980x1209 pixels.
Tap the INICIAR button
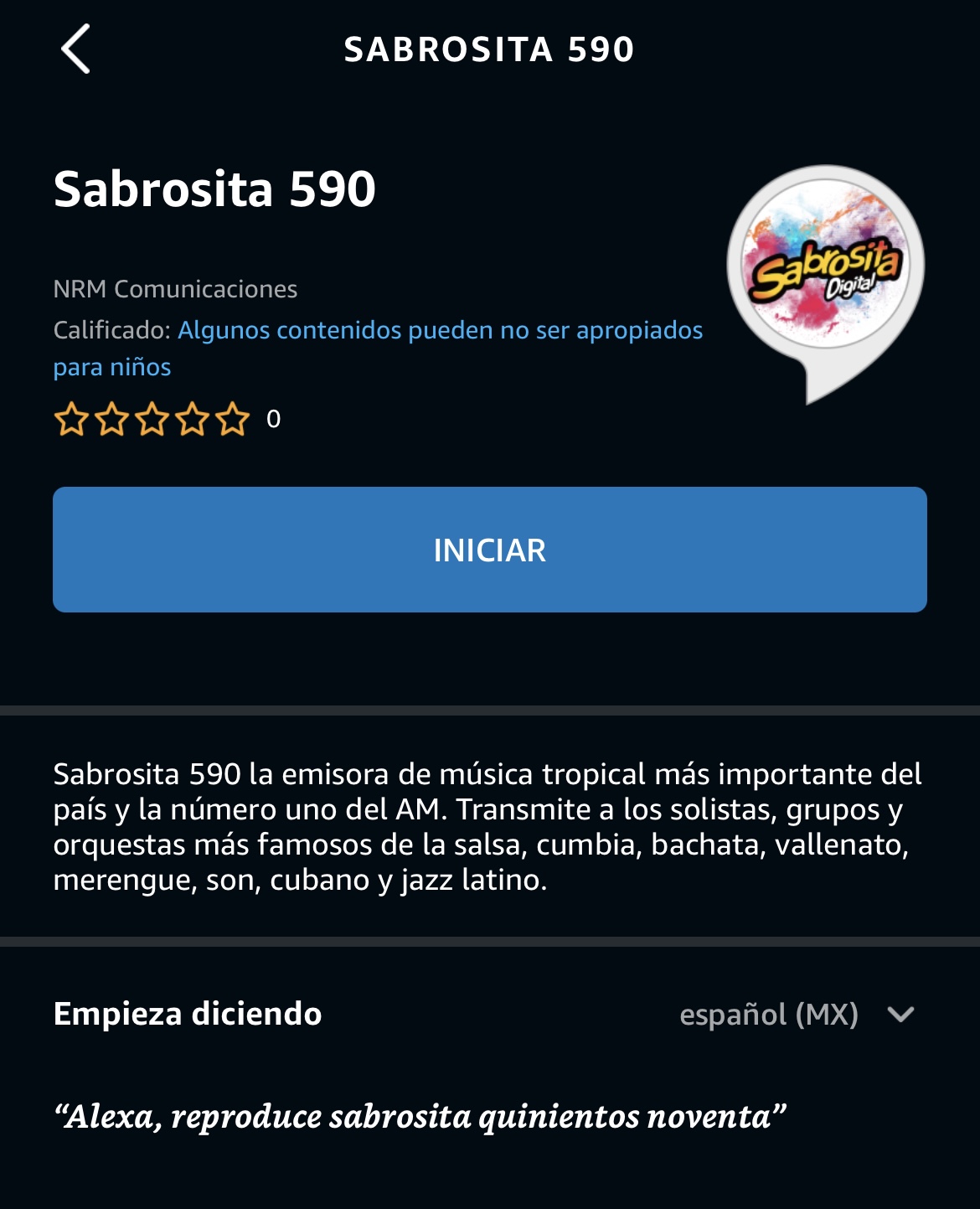point(489,550)
